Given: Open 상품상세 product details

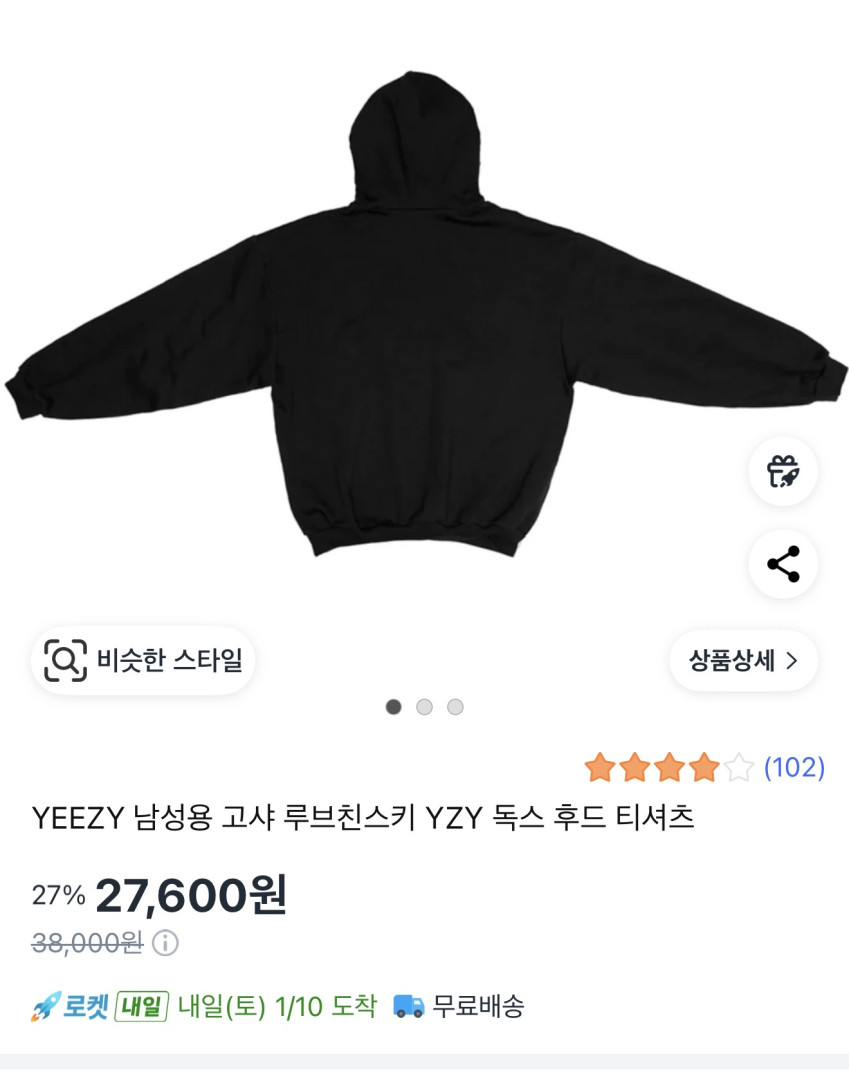Looking at the screenshot, I should (x=743, y=661).
